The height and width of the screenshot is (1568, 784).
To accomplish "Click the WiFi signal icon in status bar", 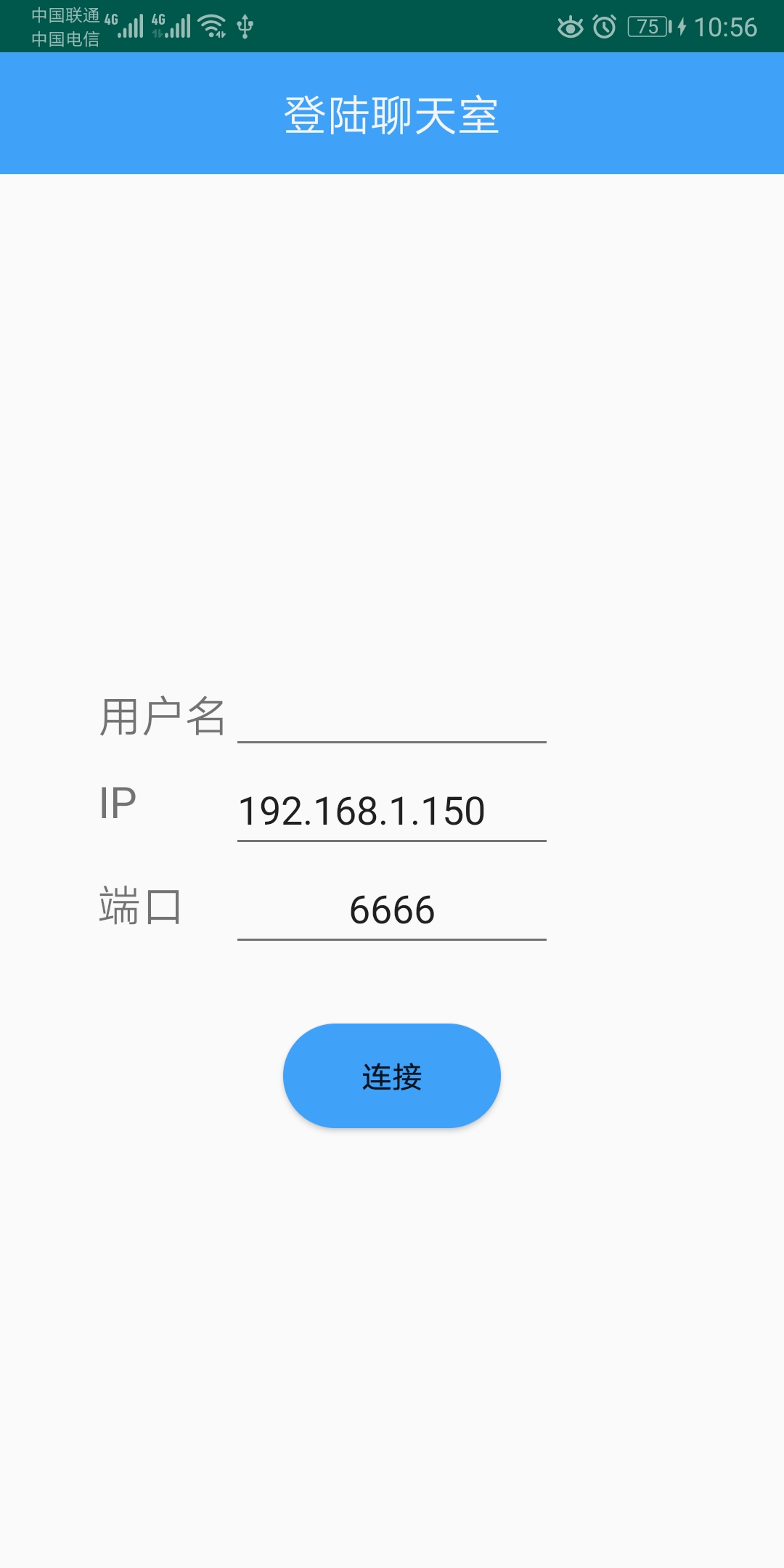I will [211, 25].
